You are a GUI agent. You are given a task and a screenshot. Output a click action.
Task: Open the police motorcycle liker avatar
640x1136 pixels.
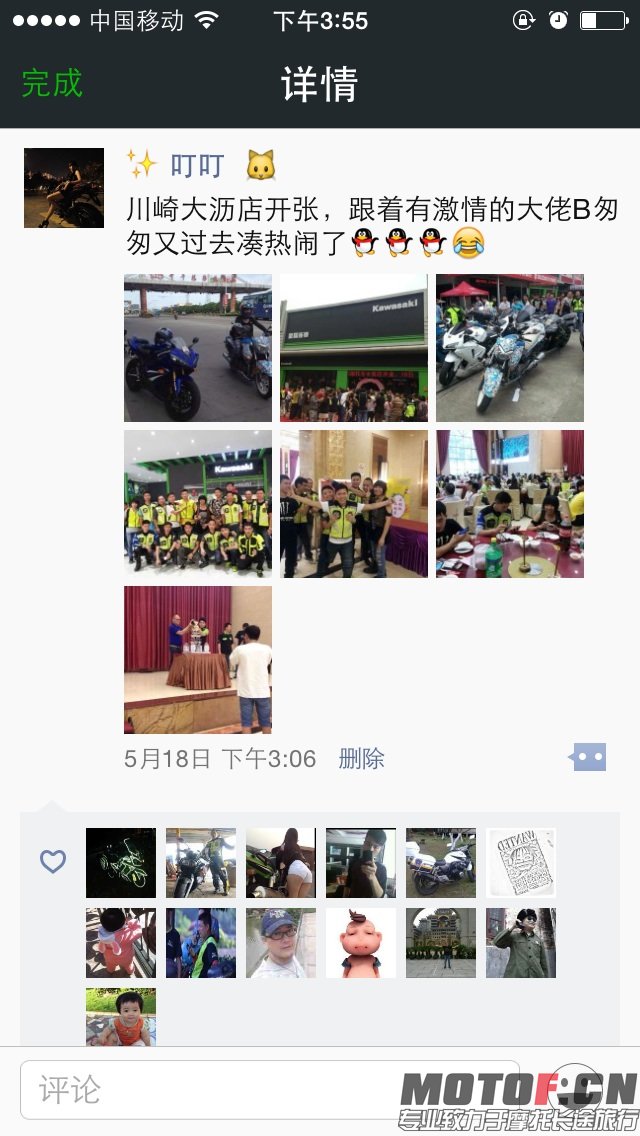(x=441, y=863)
